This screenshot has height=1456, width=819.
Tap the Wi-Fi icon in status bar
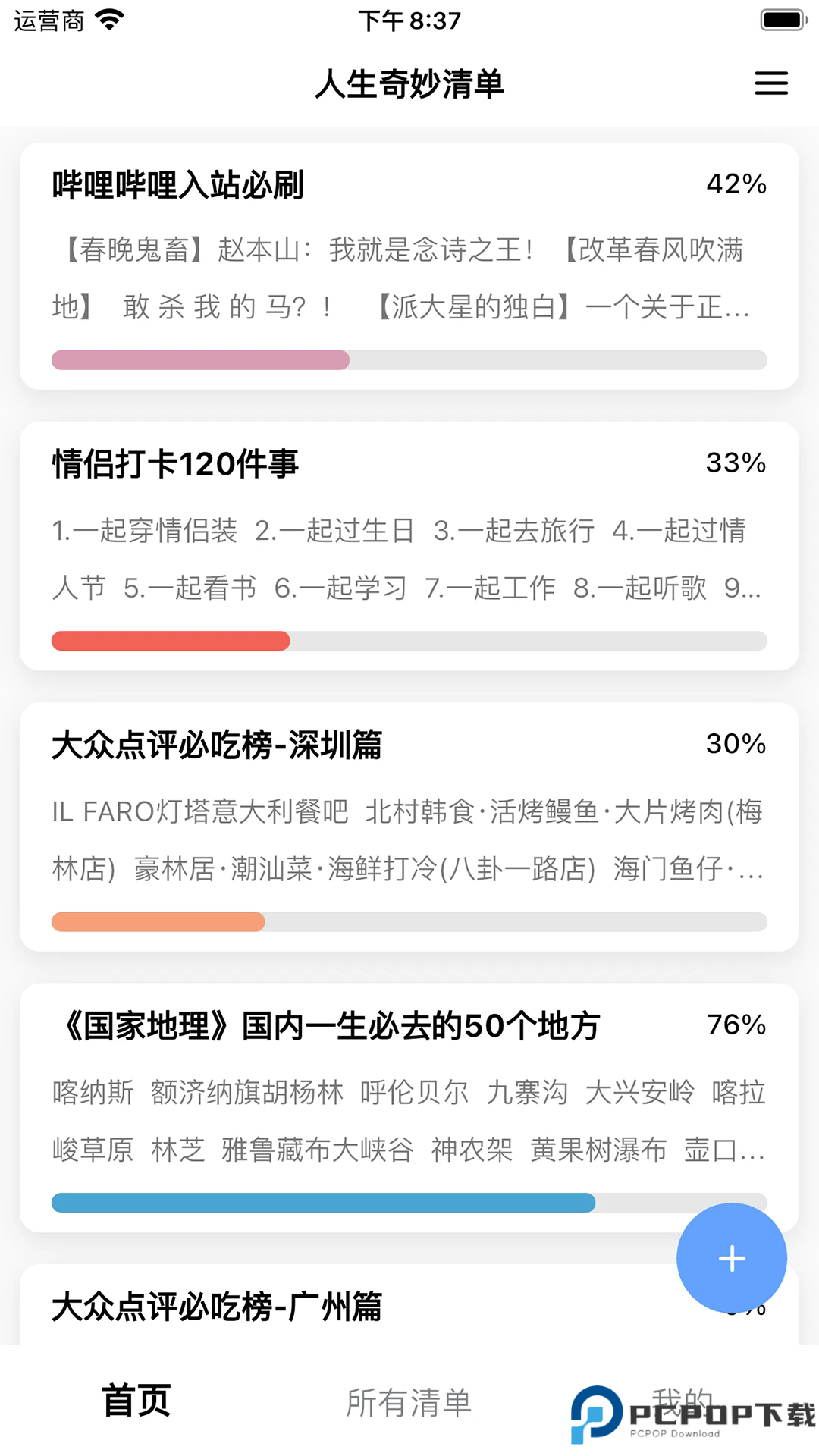(111, 20)
